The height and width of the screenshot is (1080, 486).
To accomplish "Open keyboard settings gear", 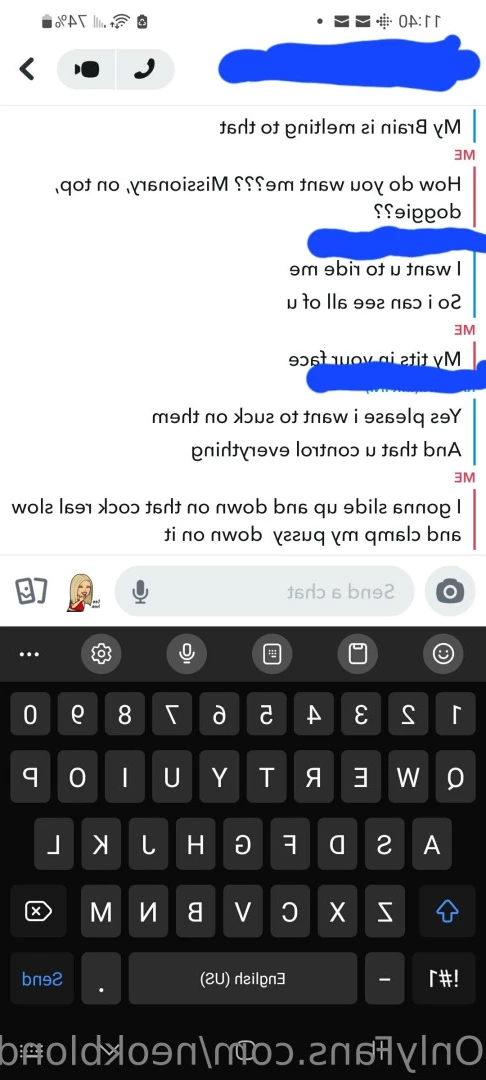I will click(101, 654).
